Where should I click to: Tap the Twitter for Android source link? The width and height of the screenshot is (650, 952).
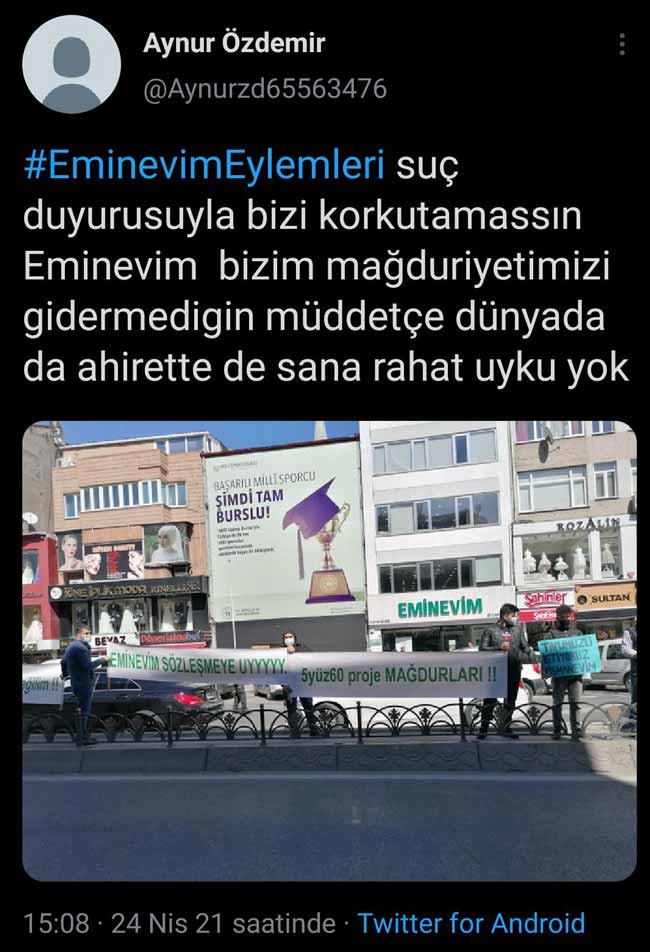471,922
